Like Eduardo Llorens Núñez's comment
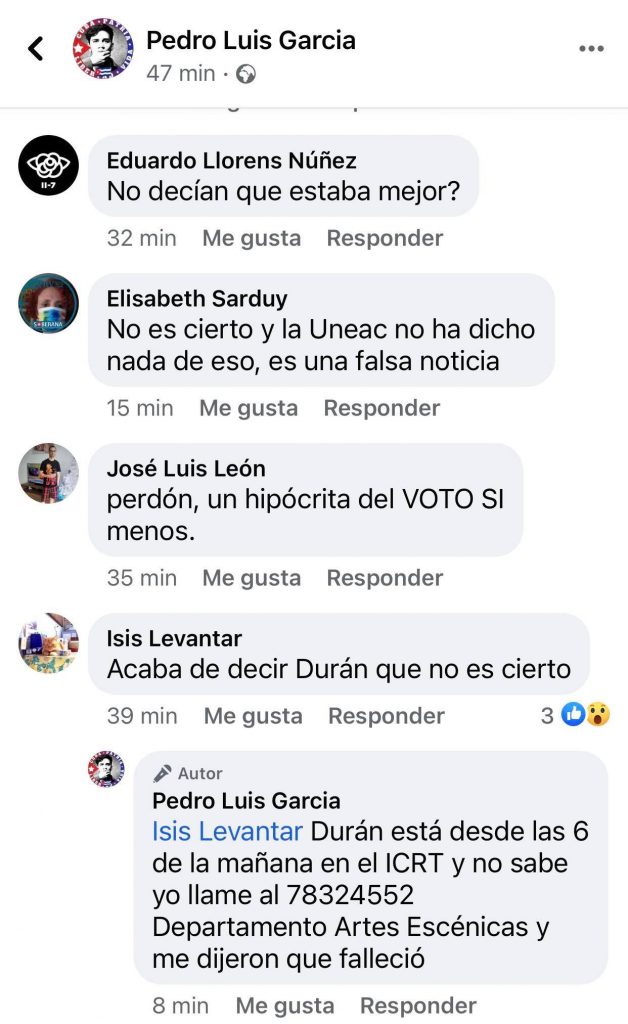628x1024 pixels. (x=251, y=238)
